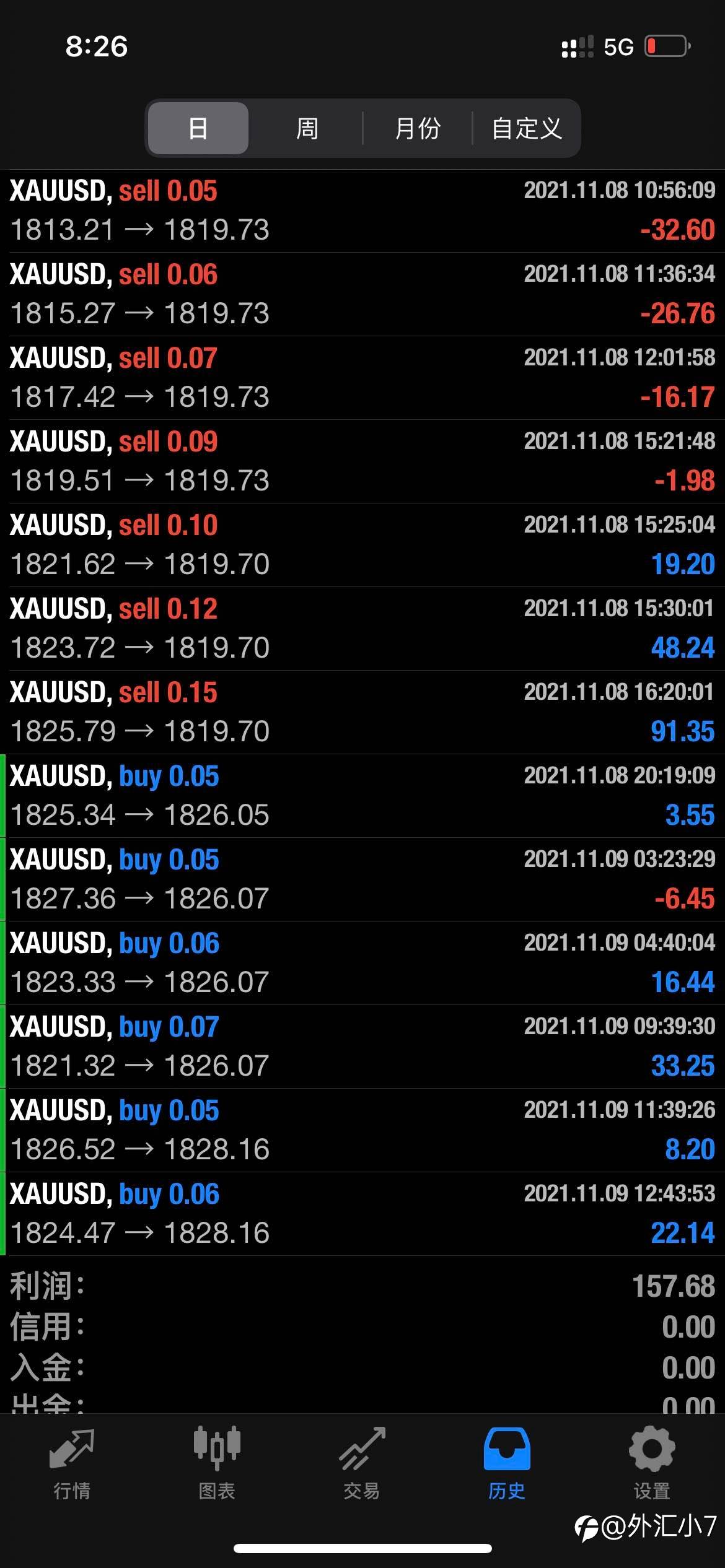View the sell 0.12 trade with 48.24 profit
The height and width of the screenshot is (1568, 725).
point(362,629)
